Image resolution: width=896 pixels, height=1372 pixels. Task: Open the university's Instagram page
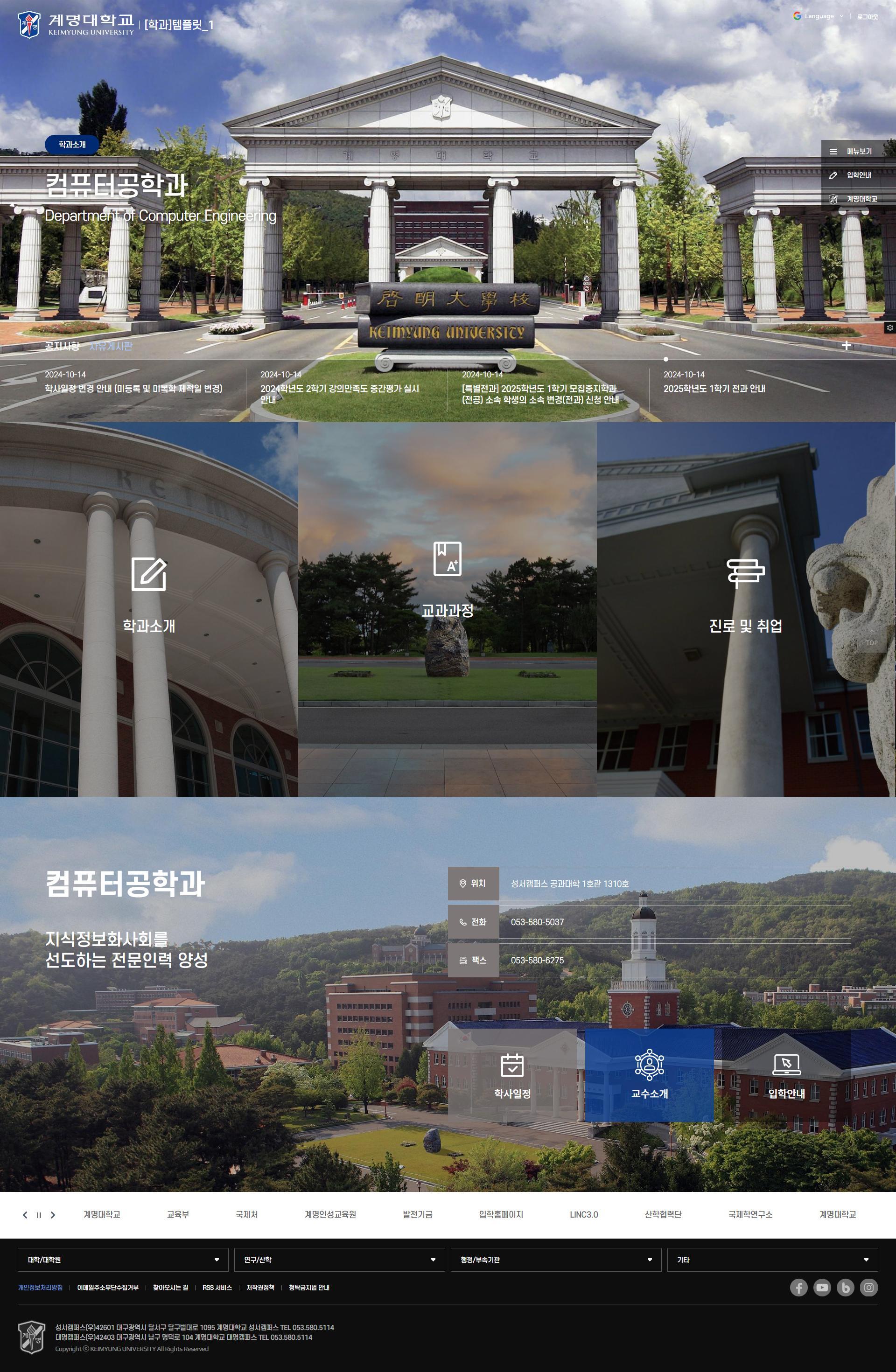tap(868, 1288)
